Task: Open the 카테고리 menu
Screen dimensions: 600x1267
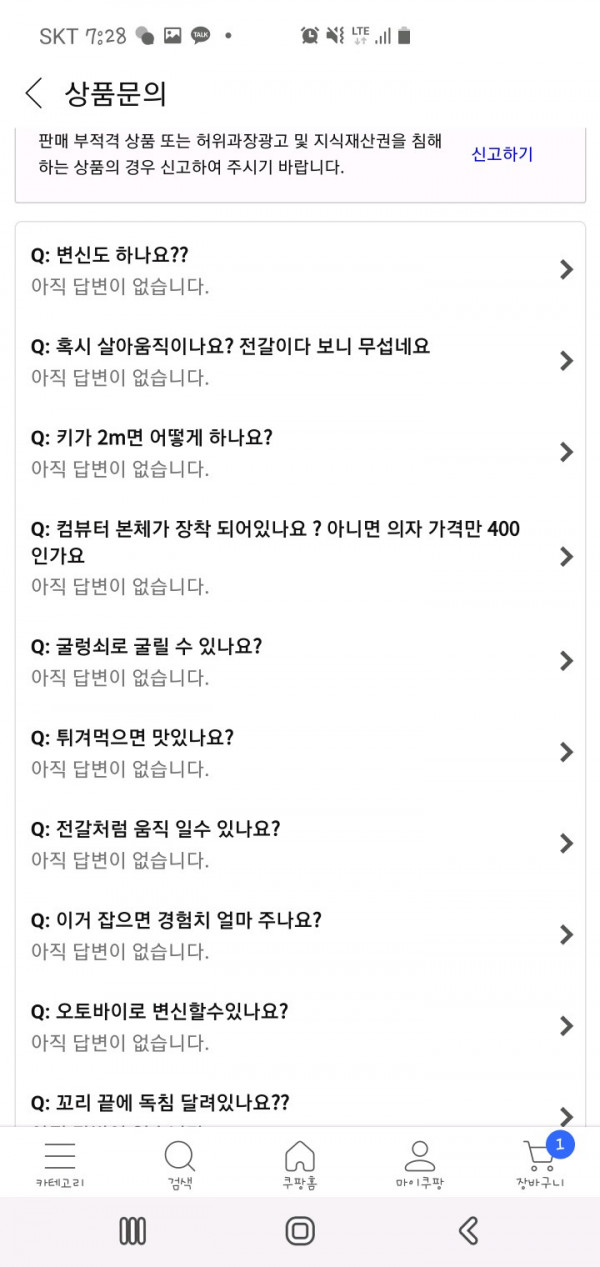Action: (60, 1164)
